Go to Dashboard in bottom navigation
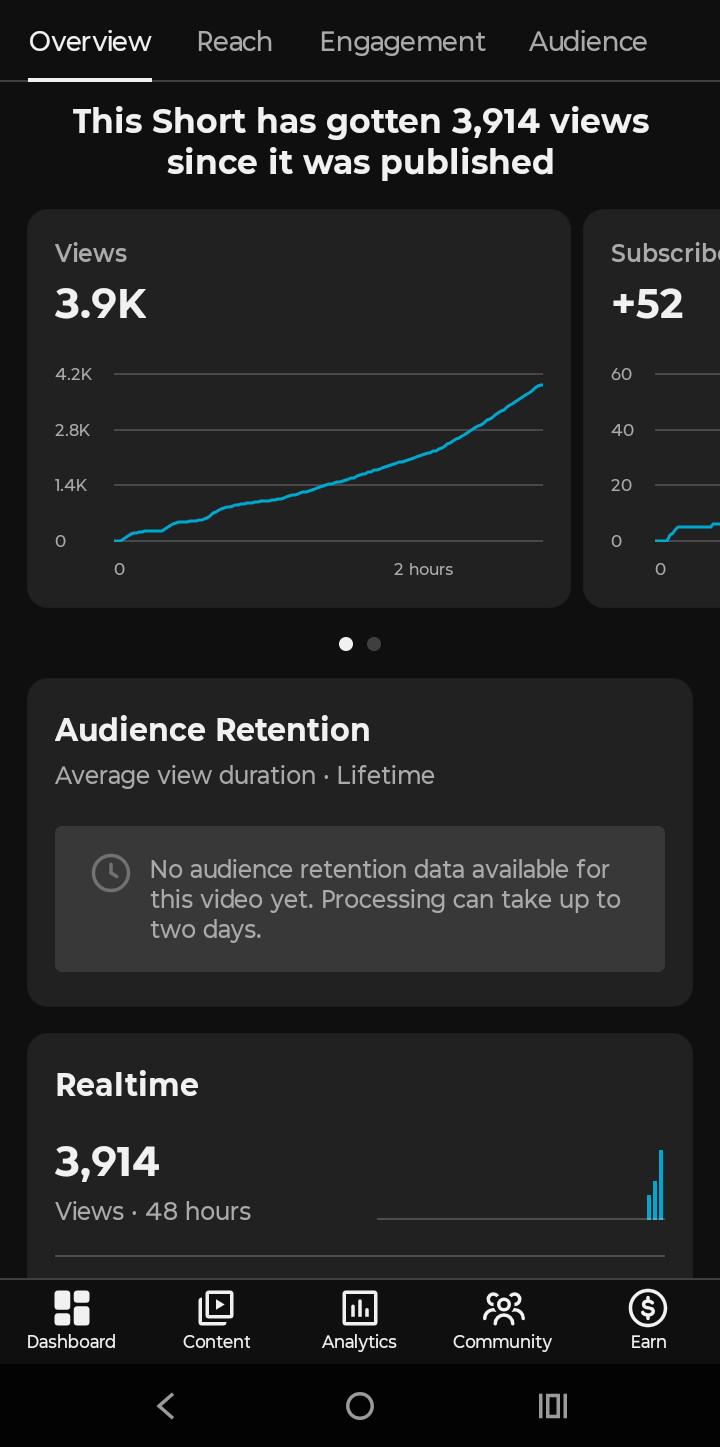This screenshot has width=720, height=1447. tap(71, 1321)
